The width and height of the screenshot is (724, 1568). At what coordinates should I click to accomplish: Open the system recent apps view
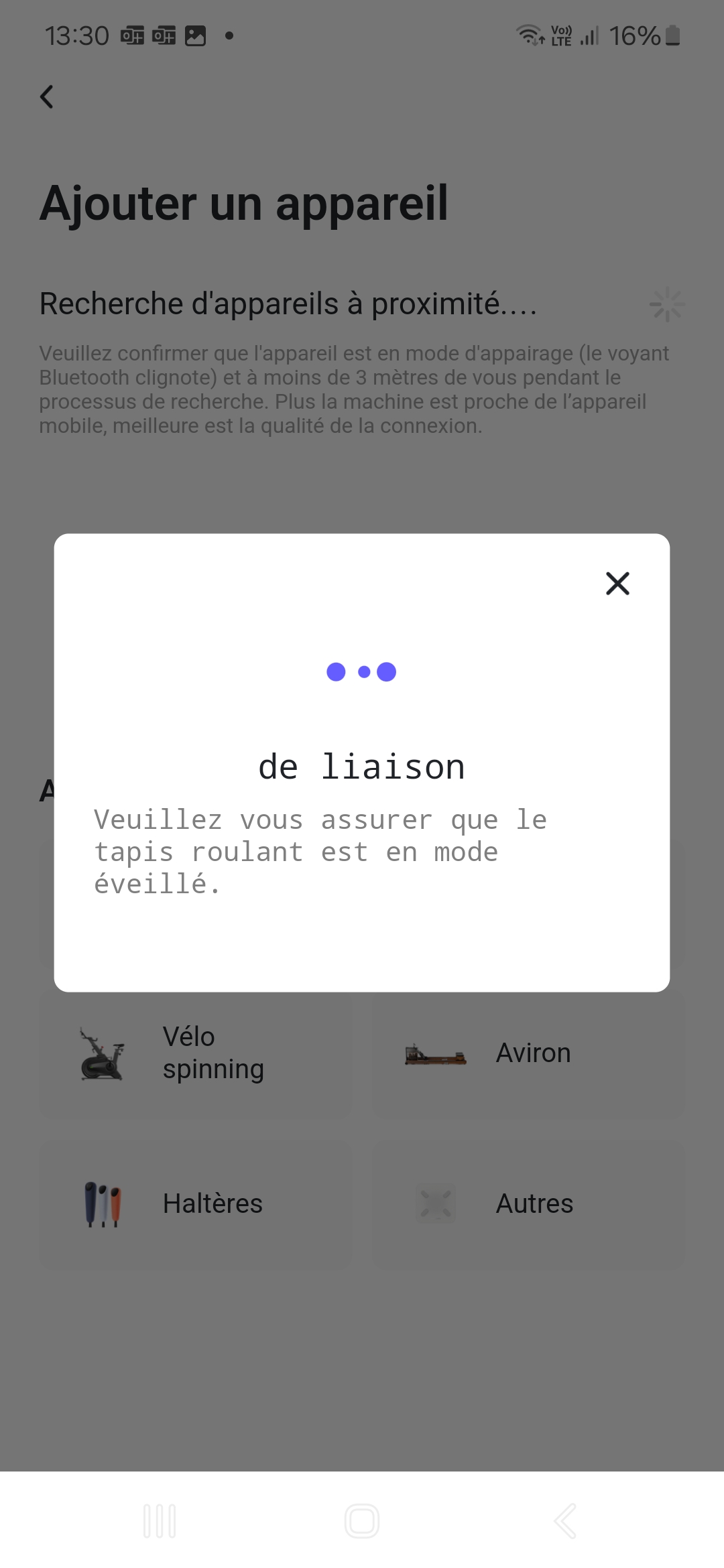tap(160, 1521)
